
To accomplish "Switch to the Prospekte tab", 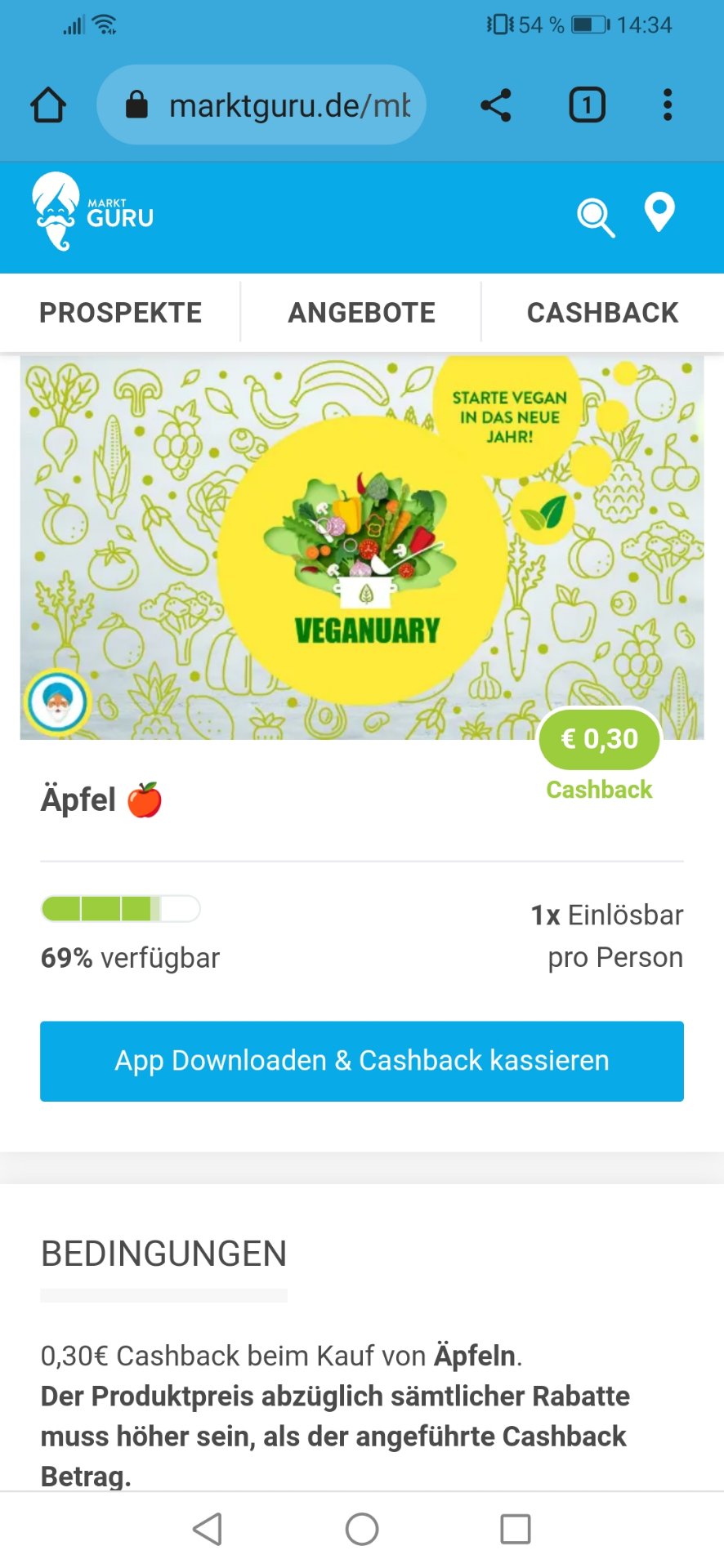I will 121,313.
